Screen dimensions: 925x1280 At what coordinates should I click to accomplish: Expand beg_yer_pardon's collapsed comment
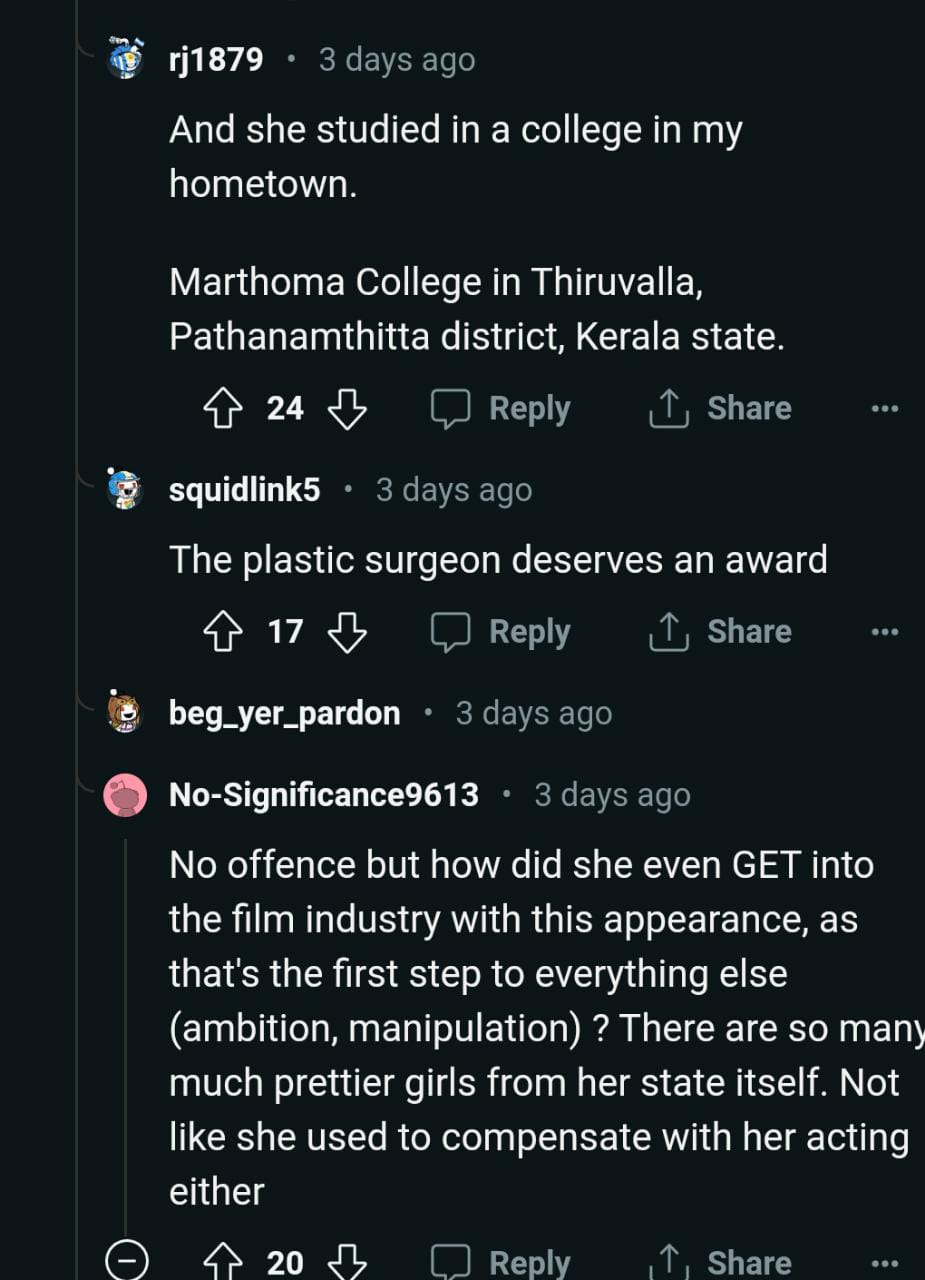click(x=285, y=713)
